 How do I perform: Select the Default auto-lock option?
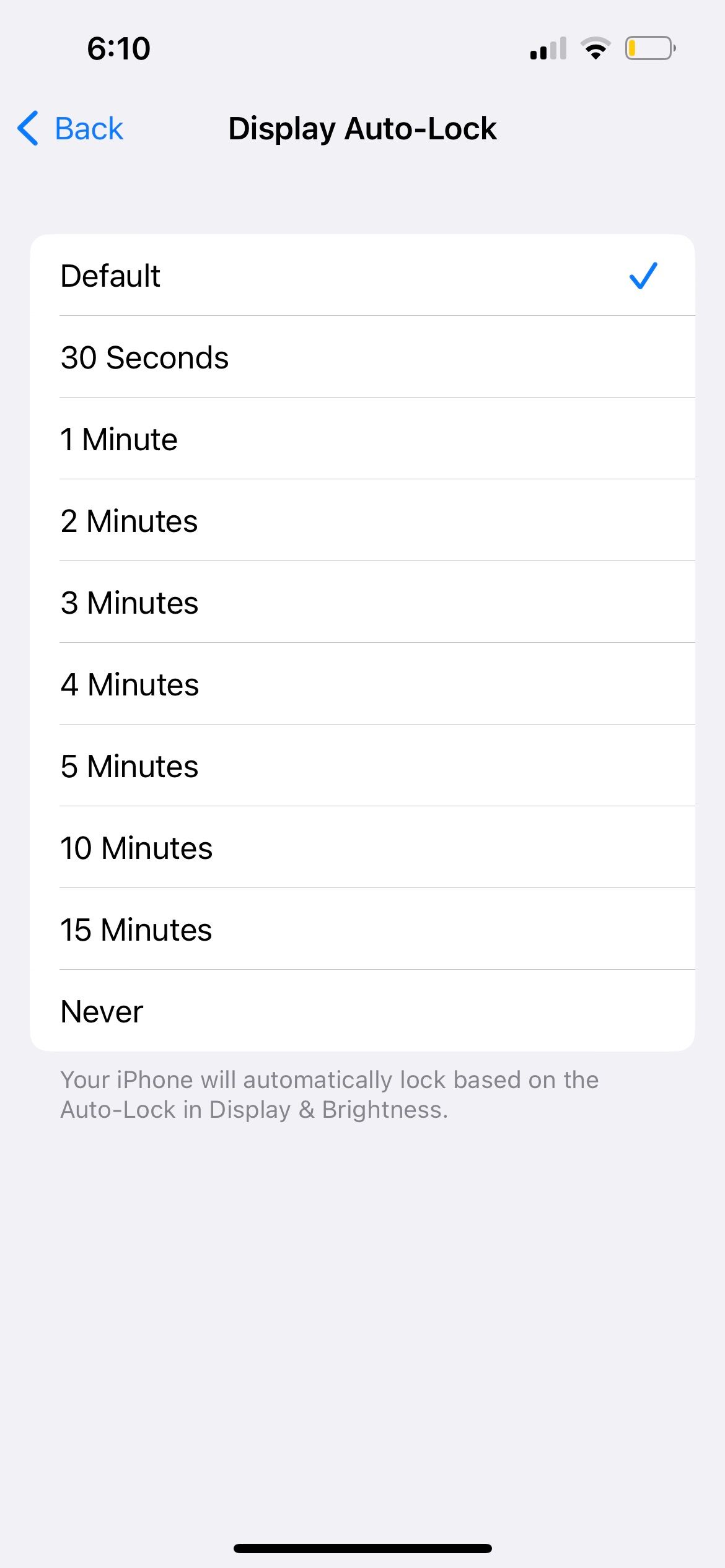362,276
